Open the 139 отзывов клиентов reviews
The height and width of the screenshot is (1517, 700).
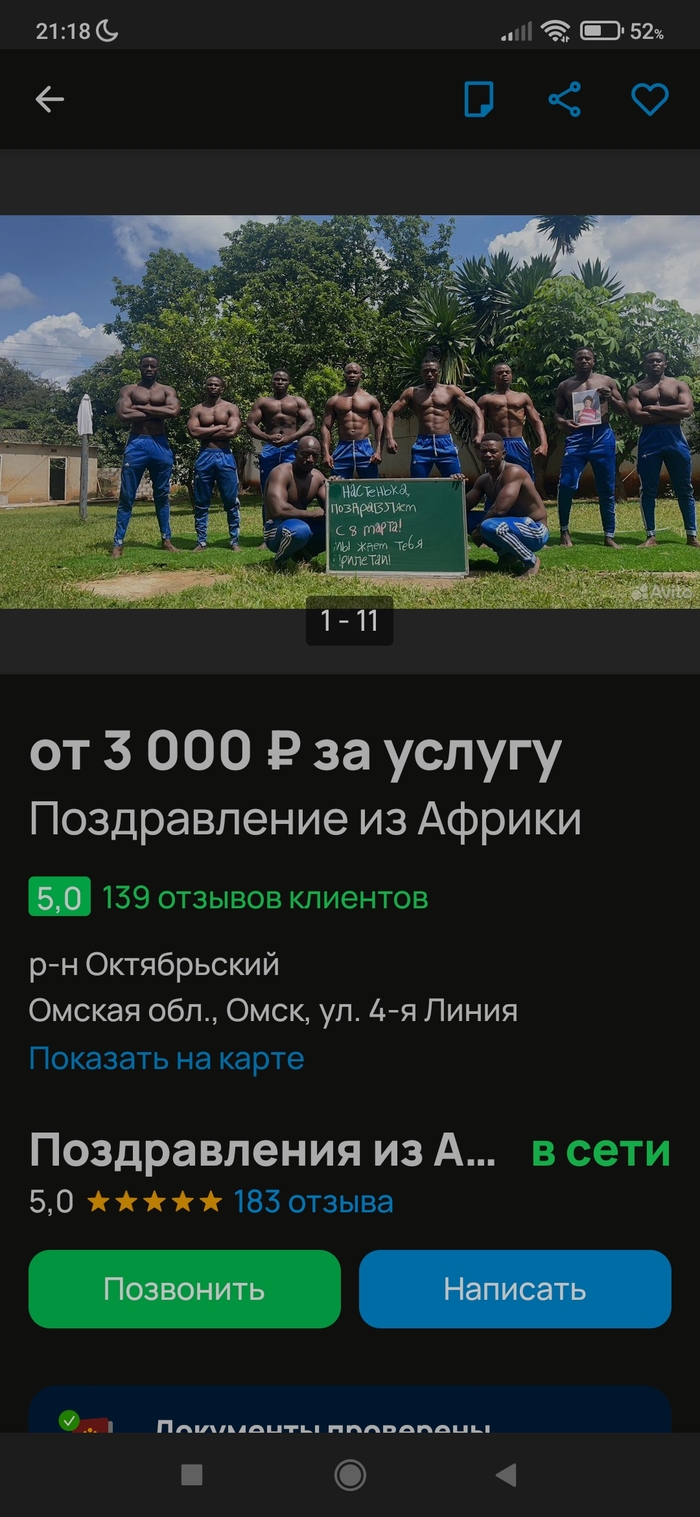264,898
